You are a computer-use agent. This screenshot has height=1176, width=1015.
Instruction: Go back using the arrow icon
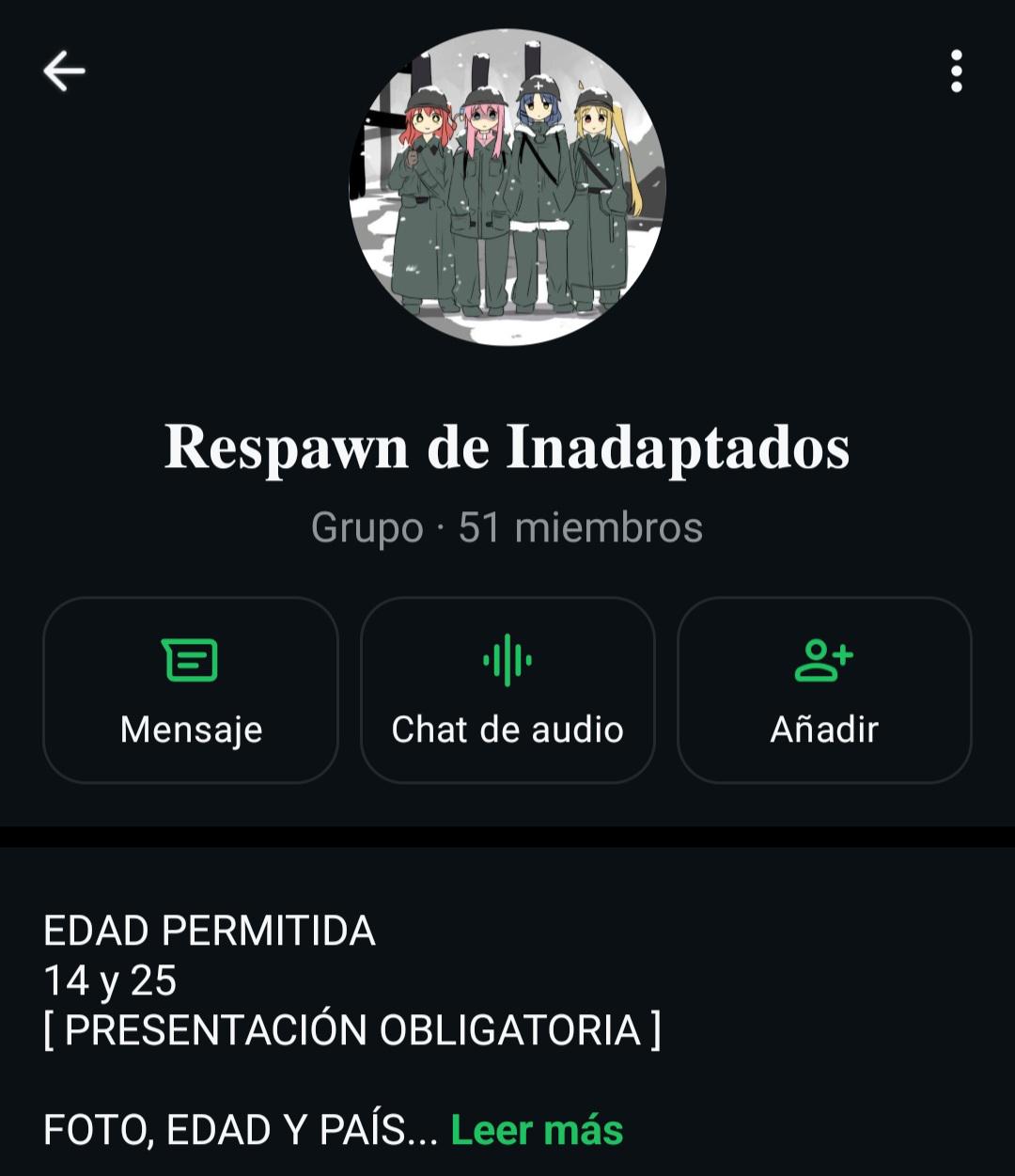64,71
